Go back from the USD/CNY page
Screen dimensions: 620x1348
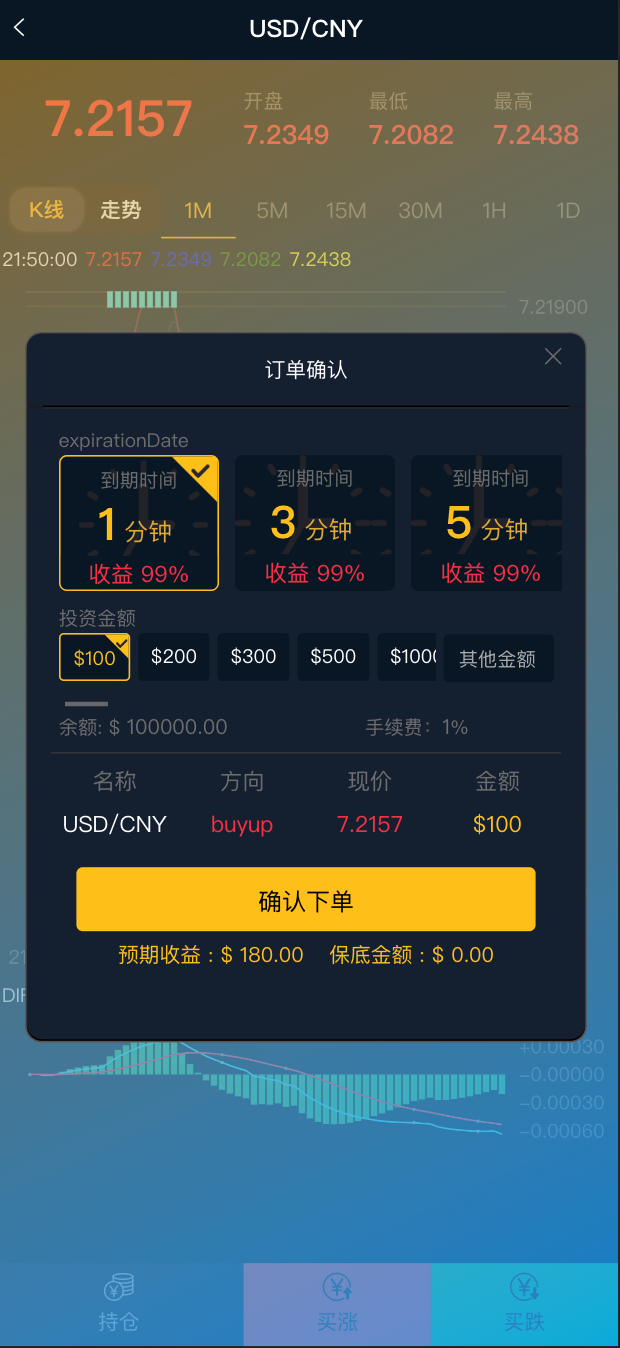click(x=20, y=28)
